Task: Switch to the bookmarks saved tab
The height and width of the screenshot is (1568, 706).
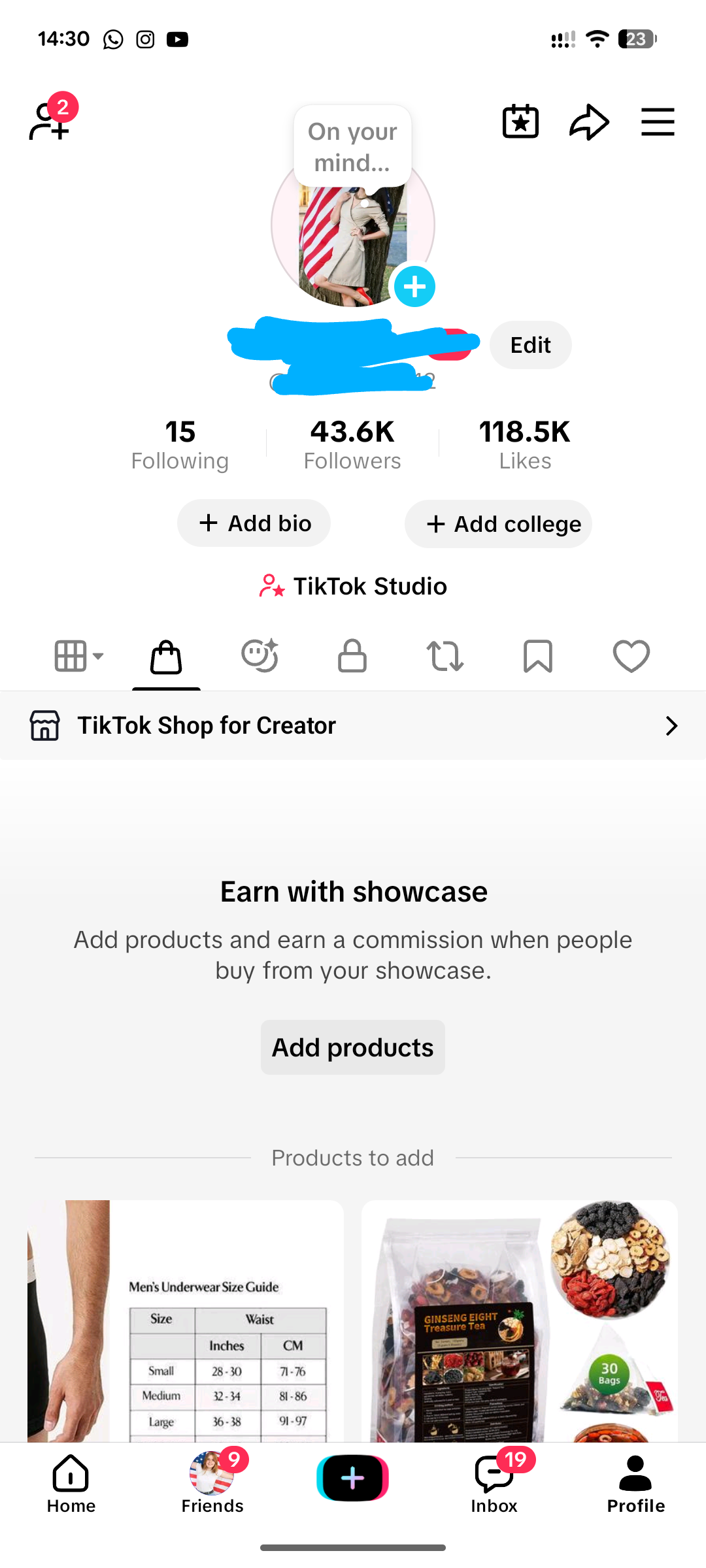Action: (x=538, y=656)
